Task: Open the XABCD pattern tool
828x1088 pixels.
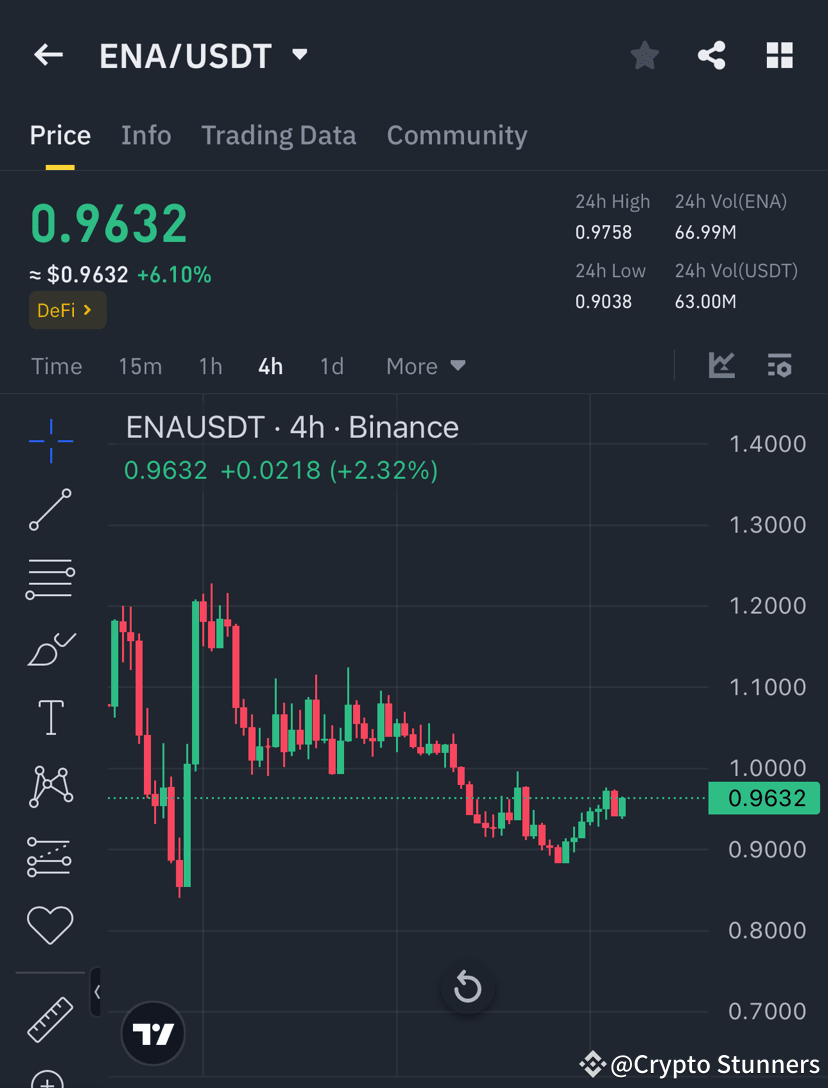Action: (x=50, y=786)
